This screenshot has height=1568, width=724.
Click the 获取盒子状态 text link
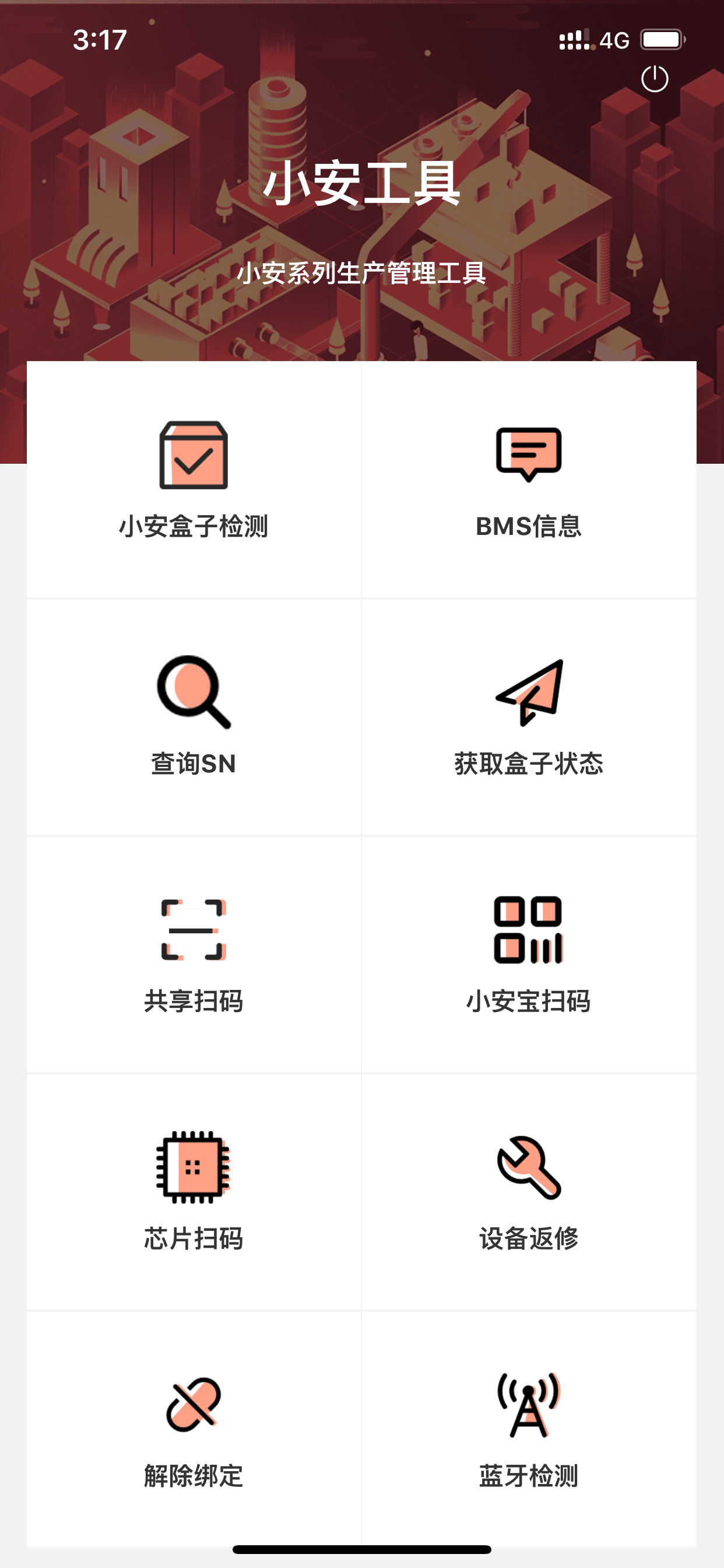528,765
